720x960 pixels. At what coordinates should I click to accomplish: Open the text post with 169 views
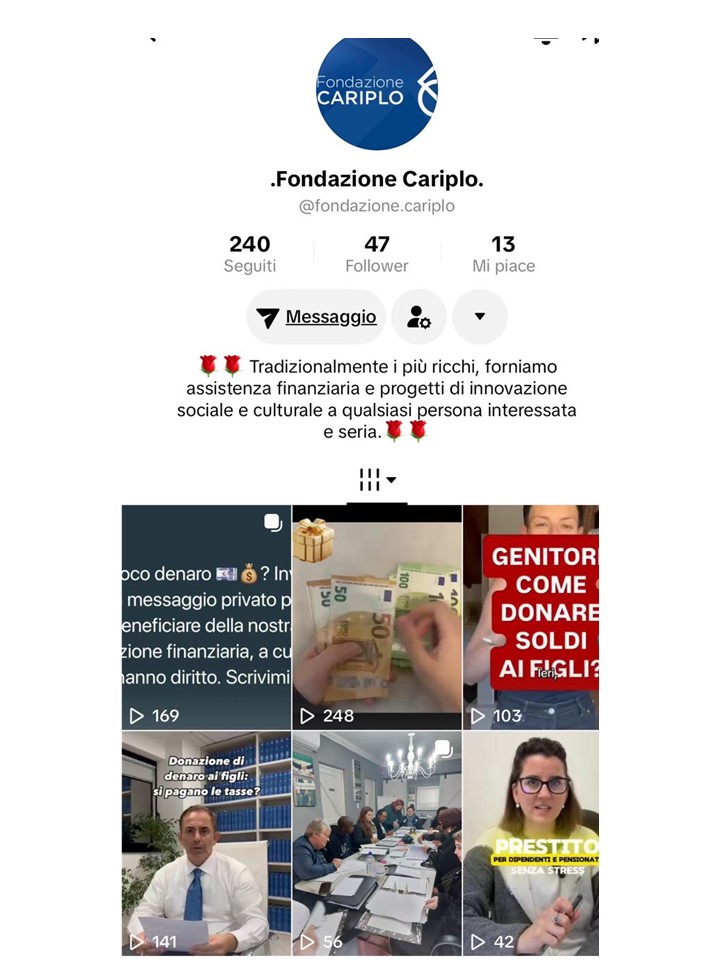206,617
